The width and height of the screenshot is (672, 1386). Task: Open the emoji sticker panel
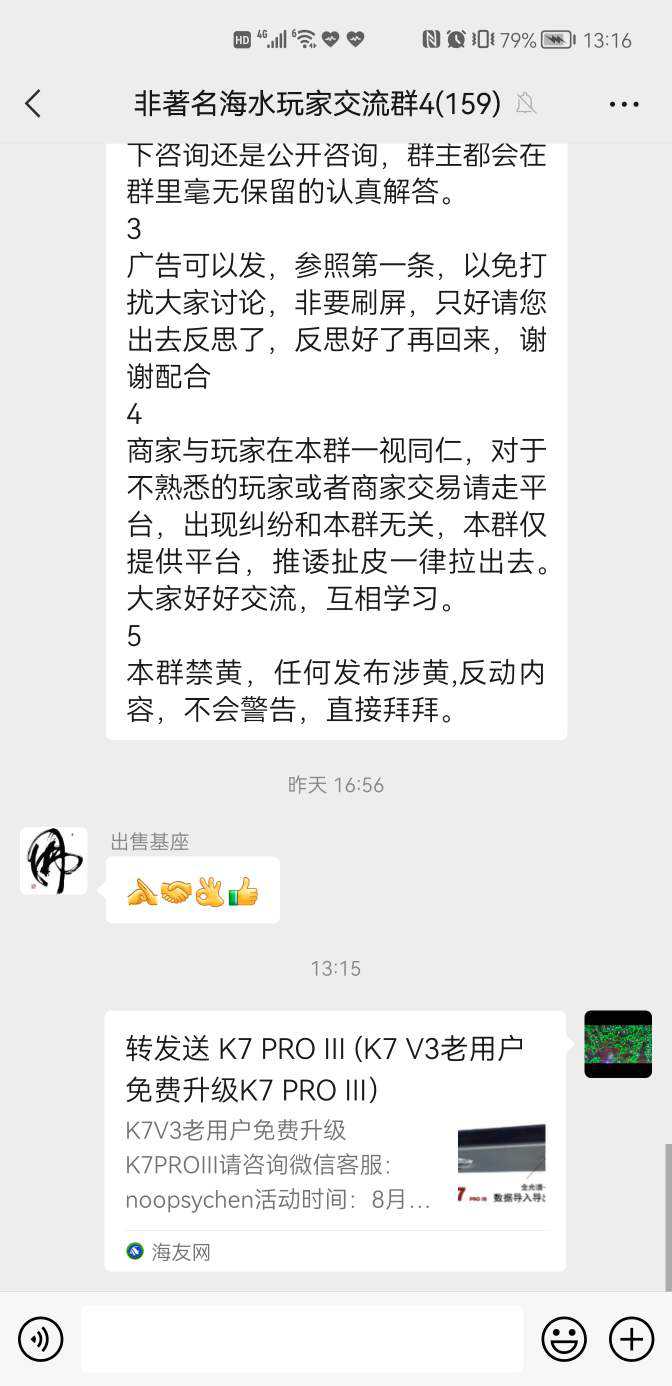coord(564,1339)
